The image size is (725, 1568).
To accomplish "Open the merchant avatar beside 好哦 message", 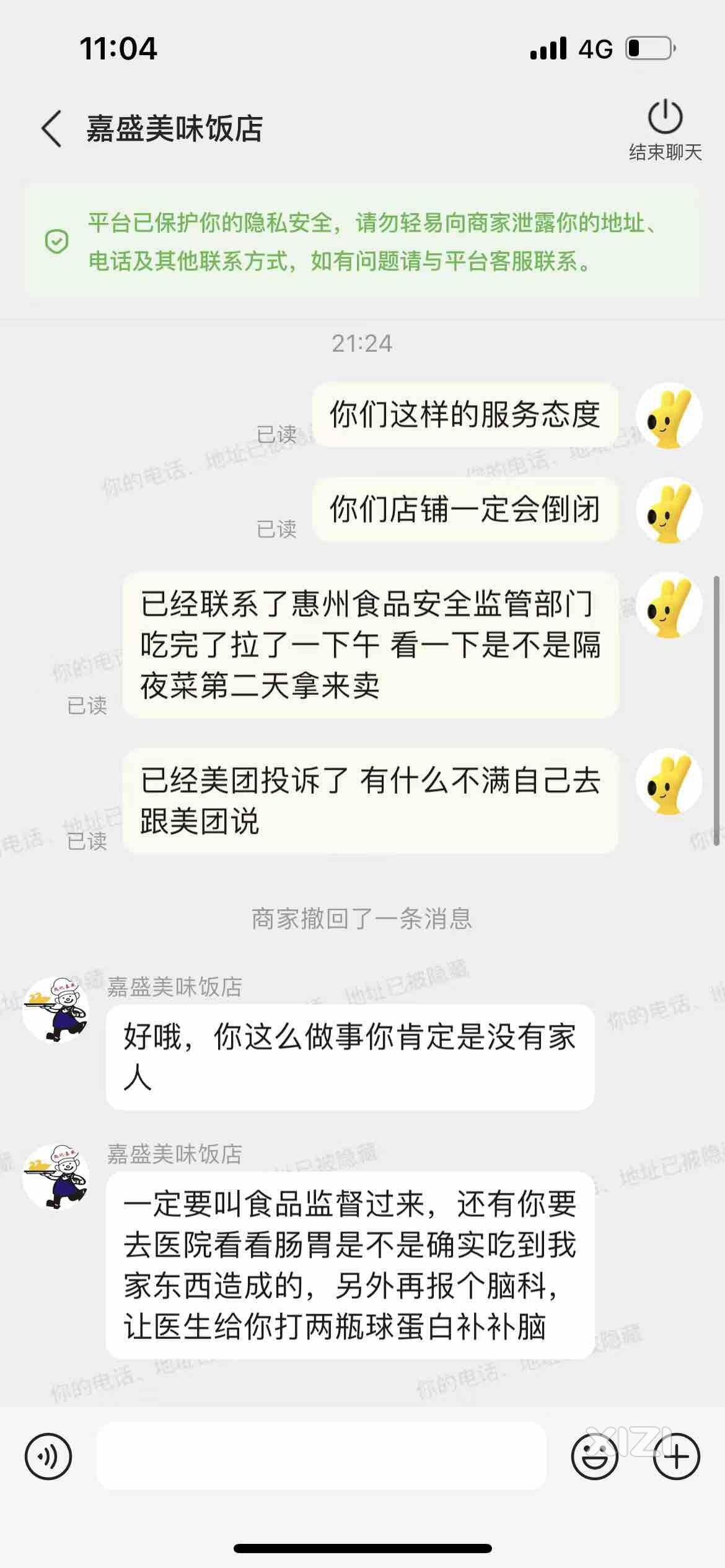I will pos(56,1009).
